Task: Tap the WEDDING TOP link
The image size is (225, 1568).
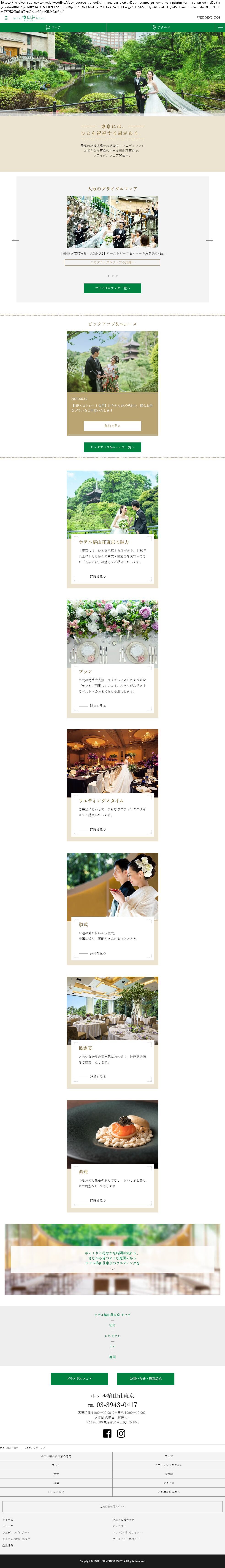Action: tap(208, 18)
